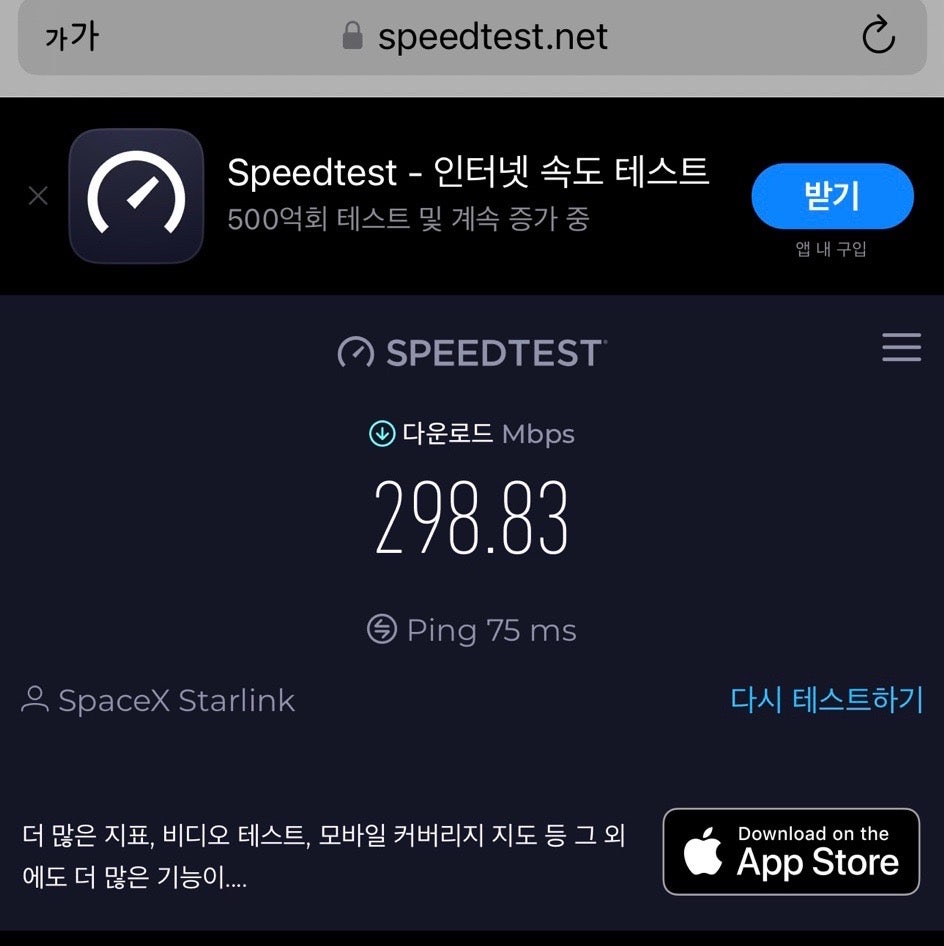Open the 가가 text size menu
944x946 pixels.
[x=72, y=38]
